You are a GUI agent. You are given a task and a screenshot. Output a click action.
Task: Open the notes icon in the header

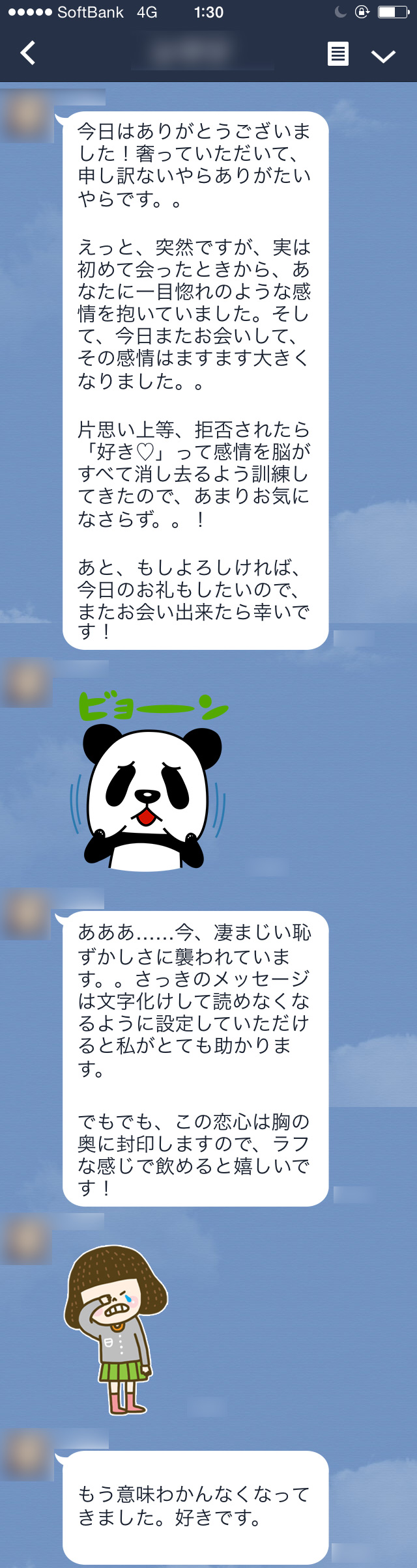pyautogui.click(x=338, y=54)
